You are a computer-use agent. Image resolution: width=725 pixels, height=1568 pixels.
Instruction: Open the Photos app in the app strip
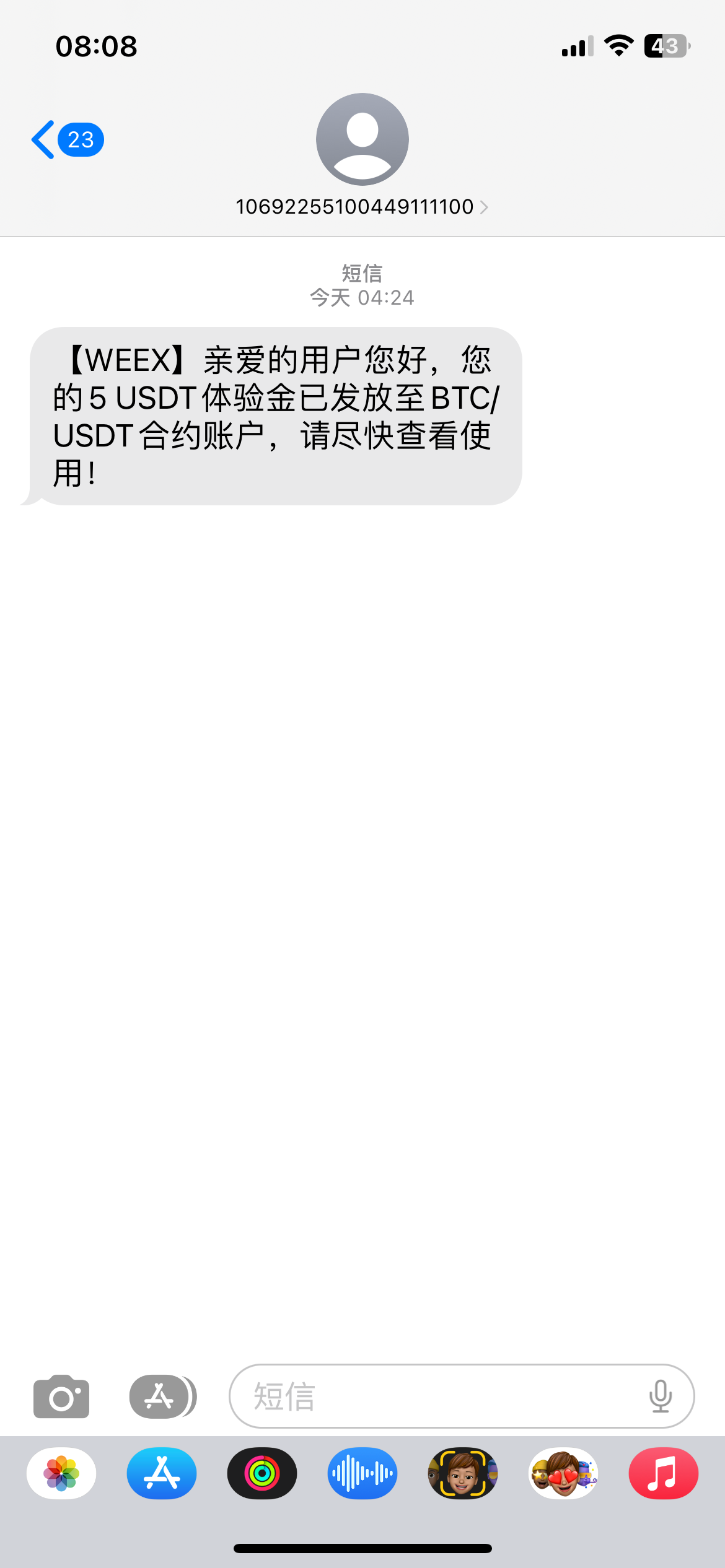click(61, 1473)
